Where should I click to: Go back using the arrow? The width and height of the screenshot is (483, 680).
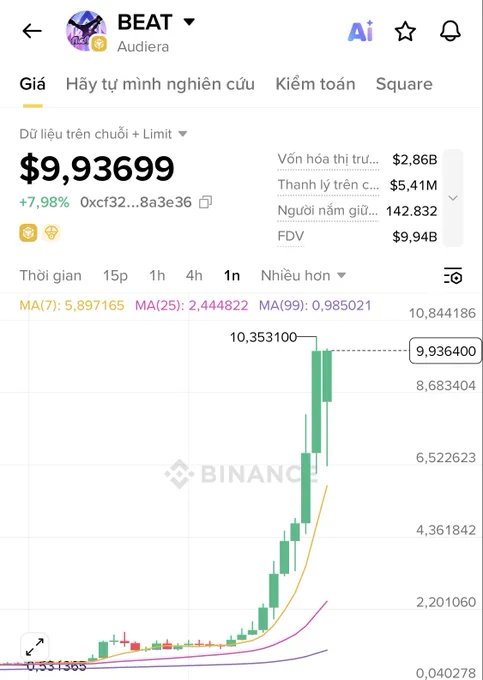32,31
